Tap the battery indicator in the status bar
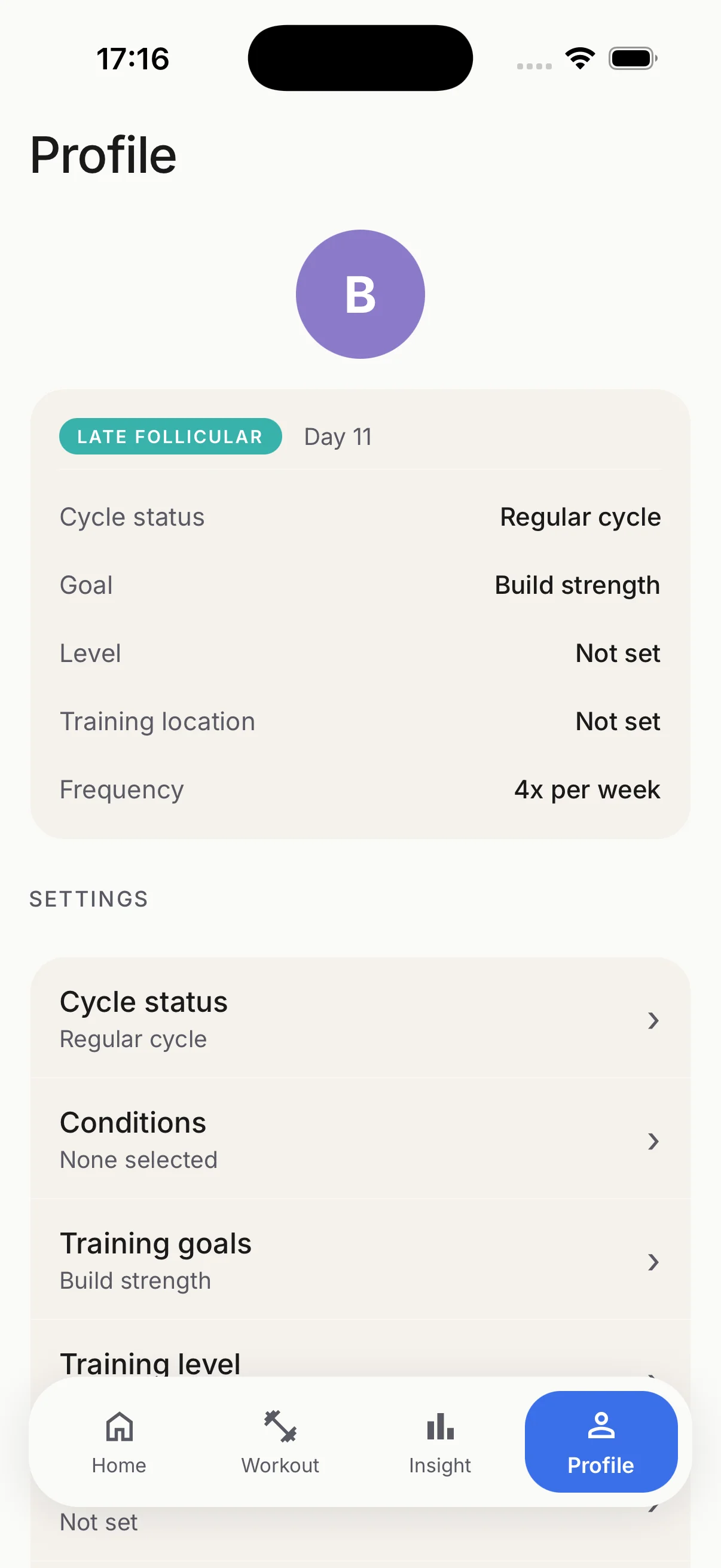Screen dimensions: 721x1568 [x=632, y=58]
